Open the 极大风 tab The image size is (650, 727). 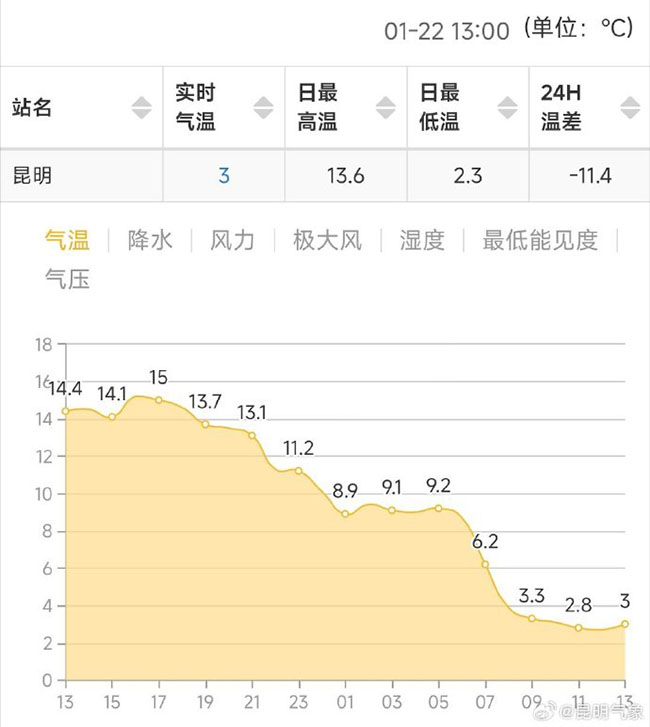point(326,240)
